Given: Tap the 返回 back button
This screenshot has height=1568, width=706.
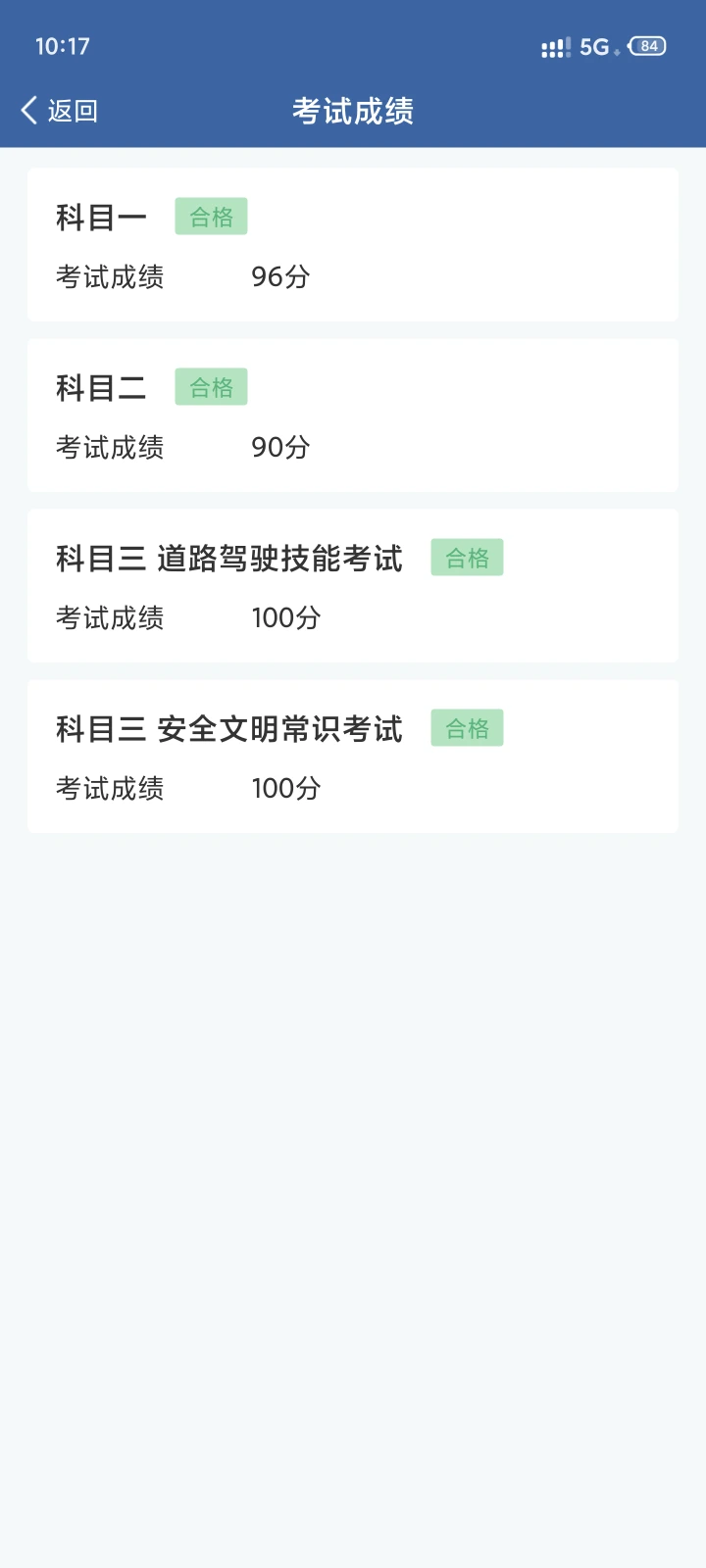Looking at the screenshot, I should [60, 111].
